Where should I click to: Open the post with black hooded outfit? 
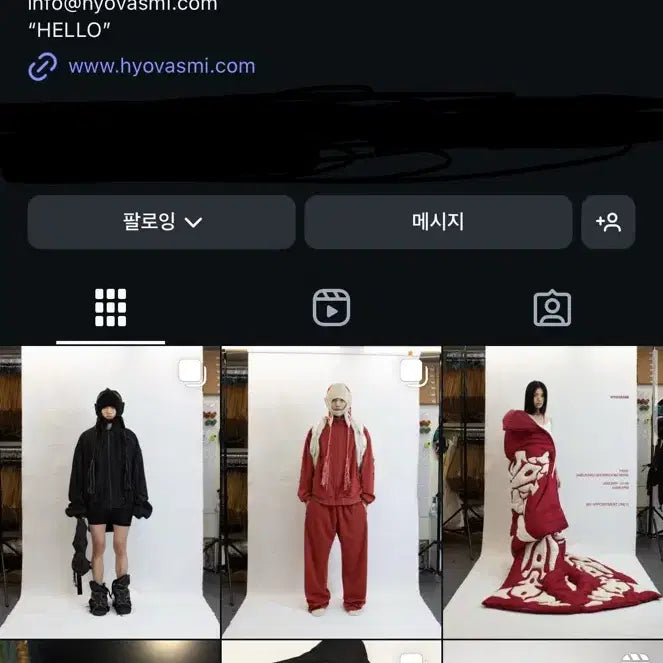coord(109,492)
